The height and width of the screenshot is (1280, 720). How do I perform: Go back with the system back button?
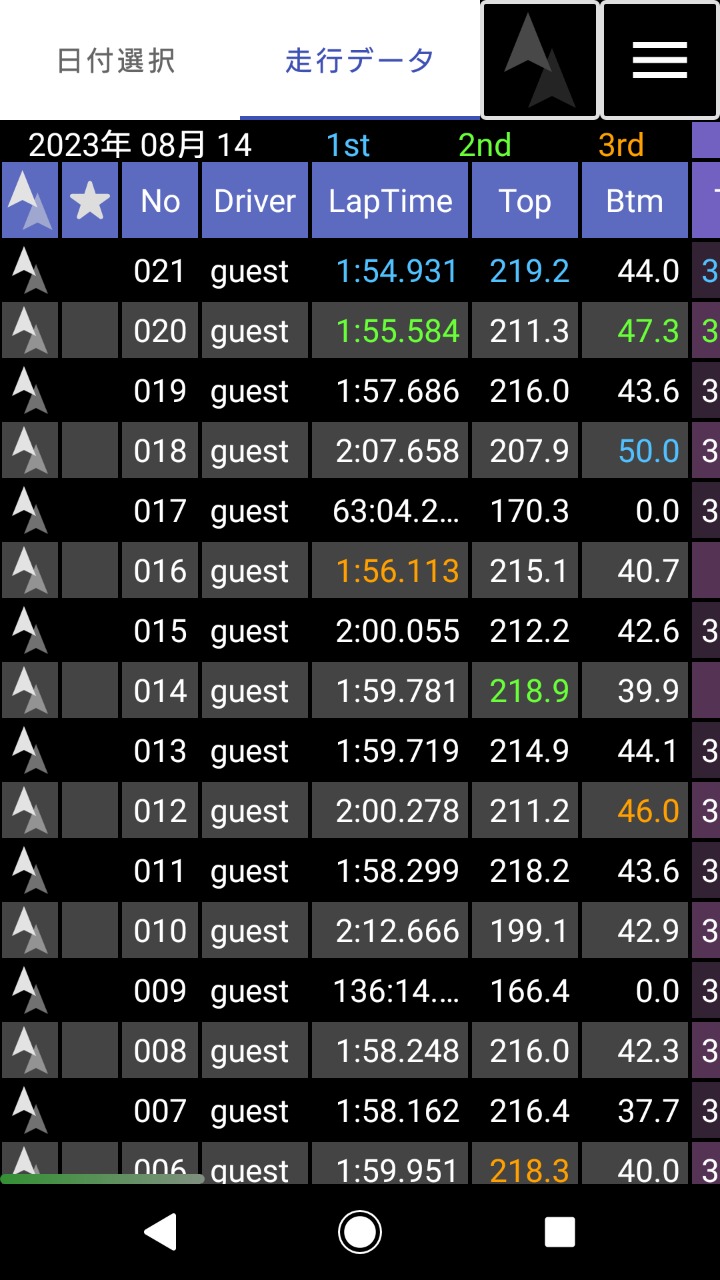pos(160,1232)
